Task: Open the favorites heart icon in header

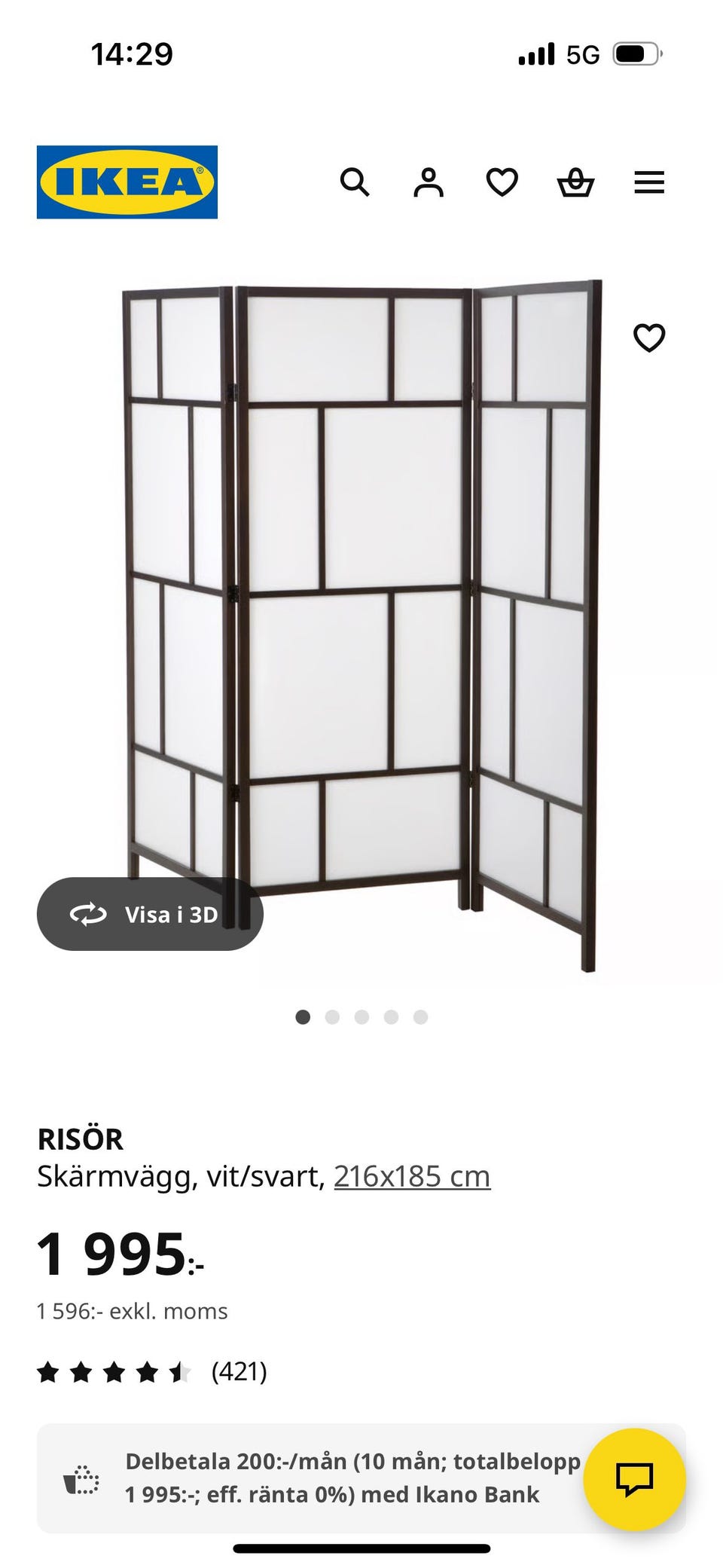Action: pyautogui.click(x=502, y=181)
